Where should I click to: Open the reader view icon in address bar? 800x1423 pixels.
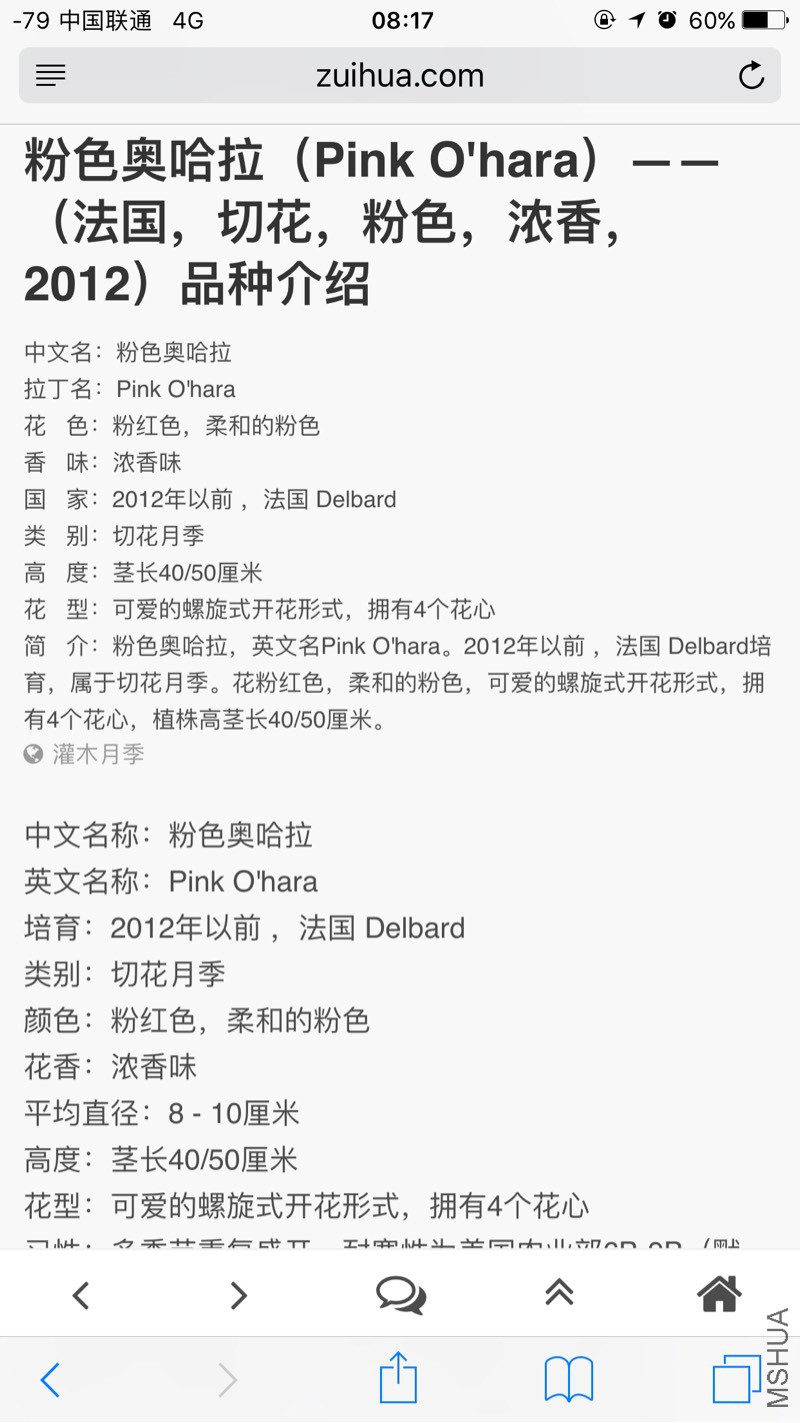click(50, 75)
